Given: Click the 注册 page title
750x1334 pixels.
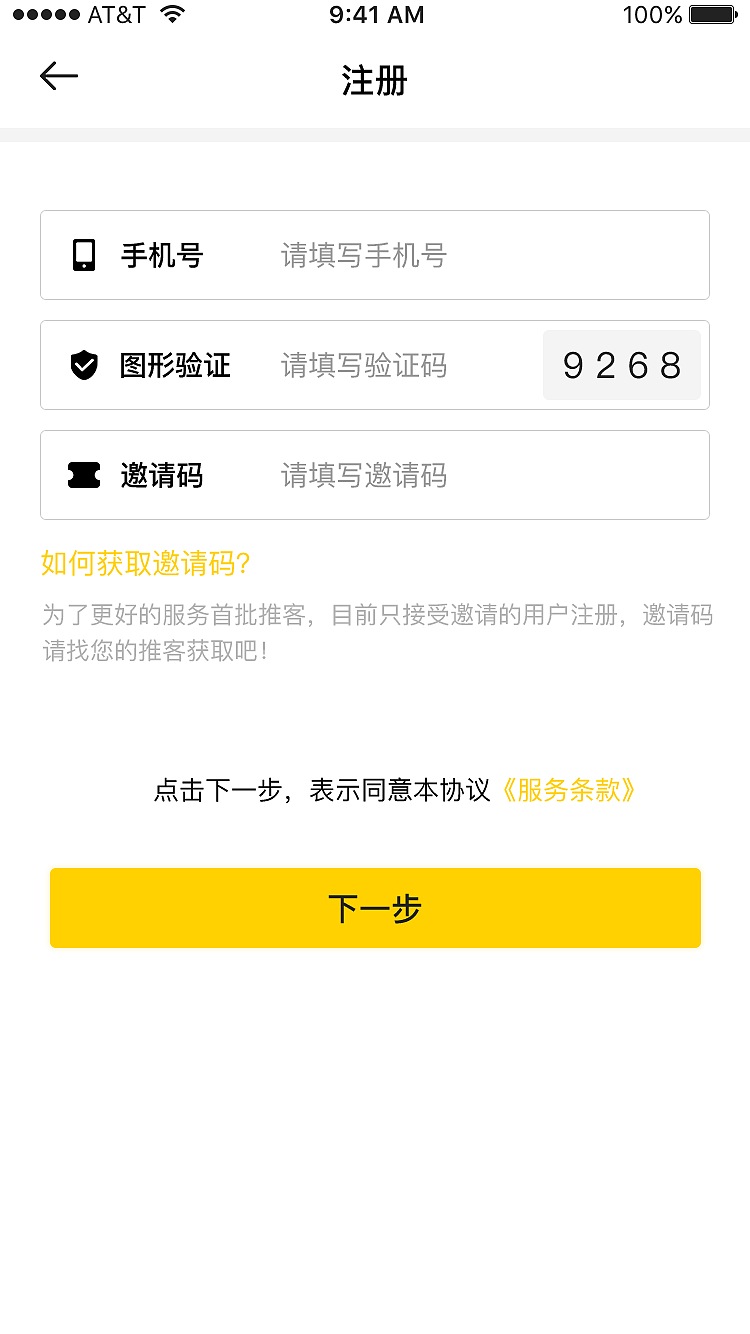Looking at the screenshot, I should [x=374, y=80].
